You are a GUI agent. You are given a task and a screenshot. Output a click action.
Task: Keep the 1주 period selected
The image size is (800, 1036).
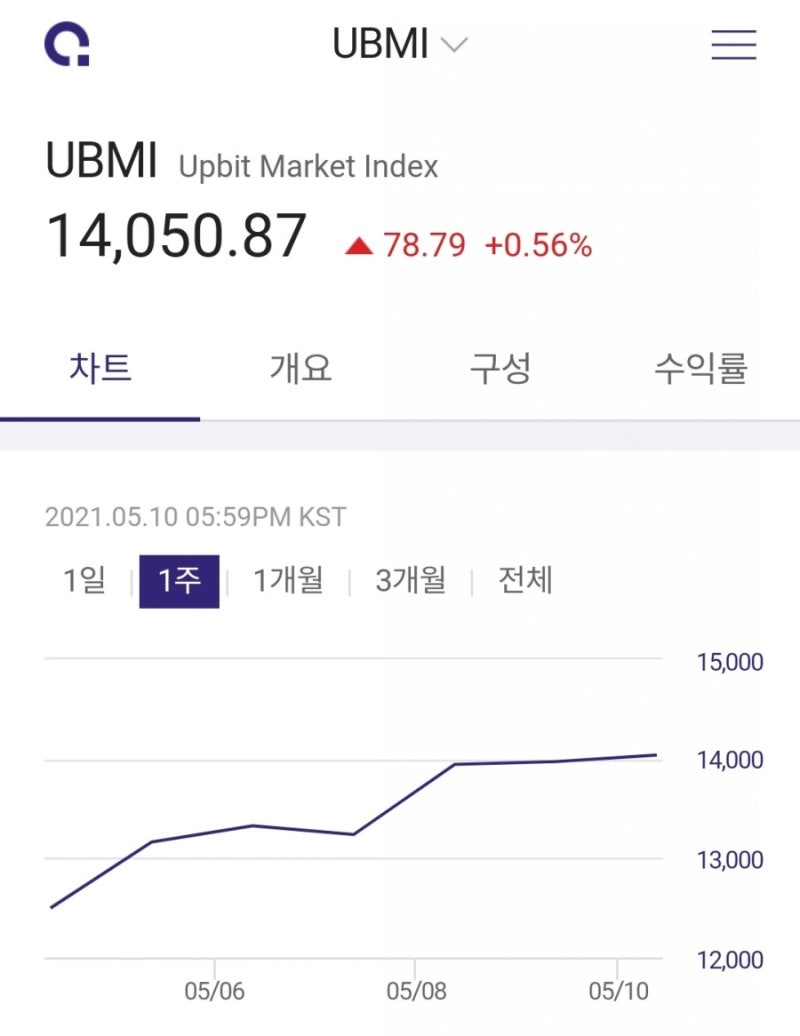tap(179, 581)
